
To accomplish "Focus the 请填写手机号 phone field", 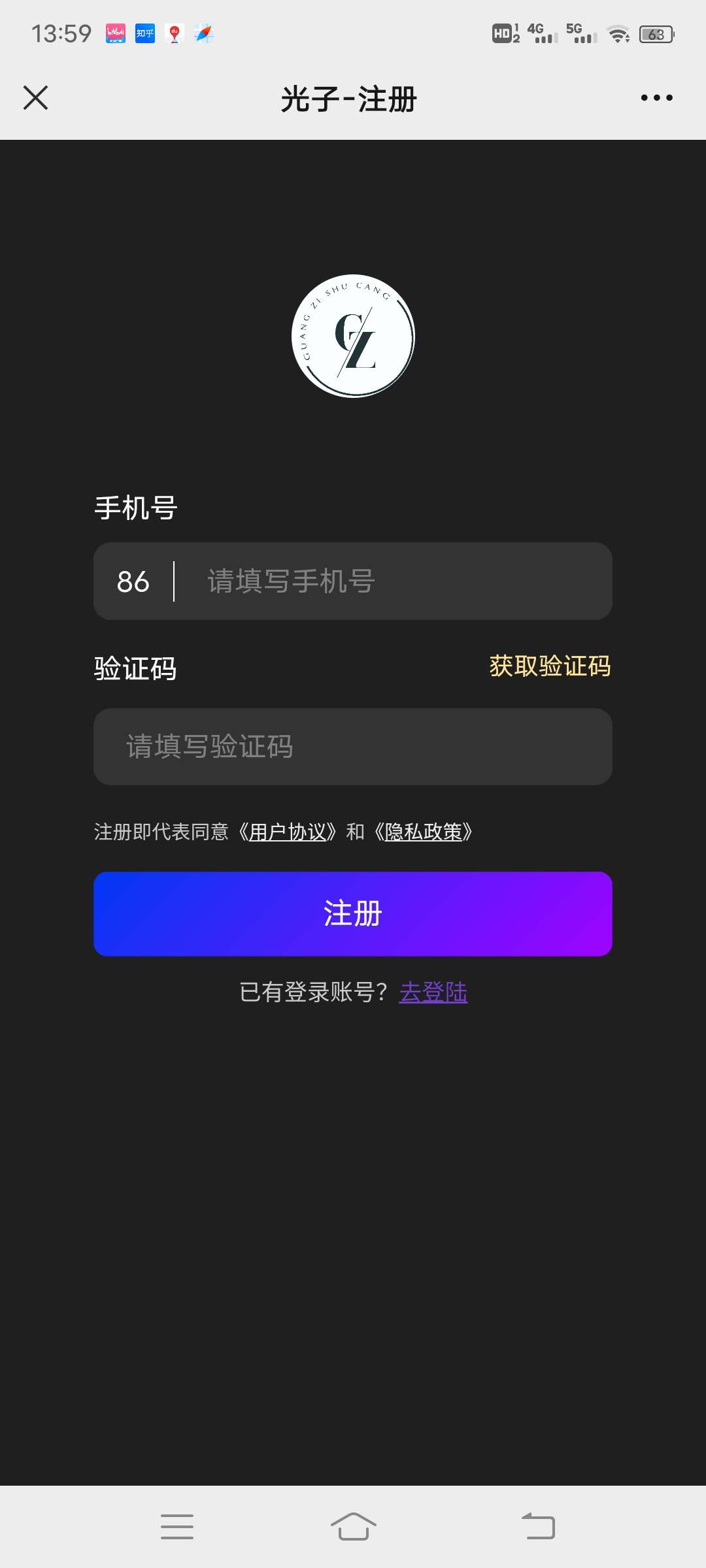I will click(392, 581).
